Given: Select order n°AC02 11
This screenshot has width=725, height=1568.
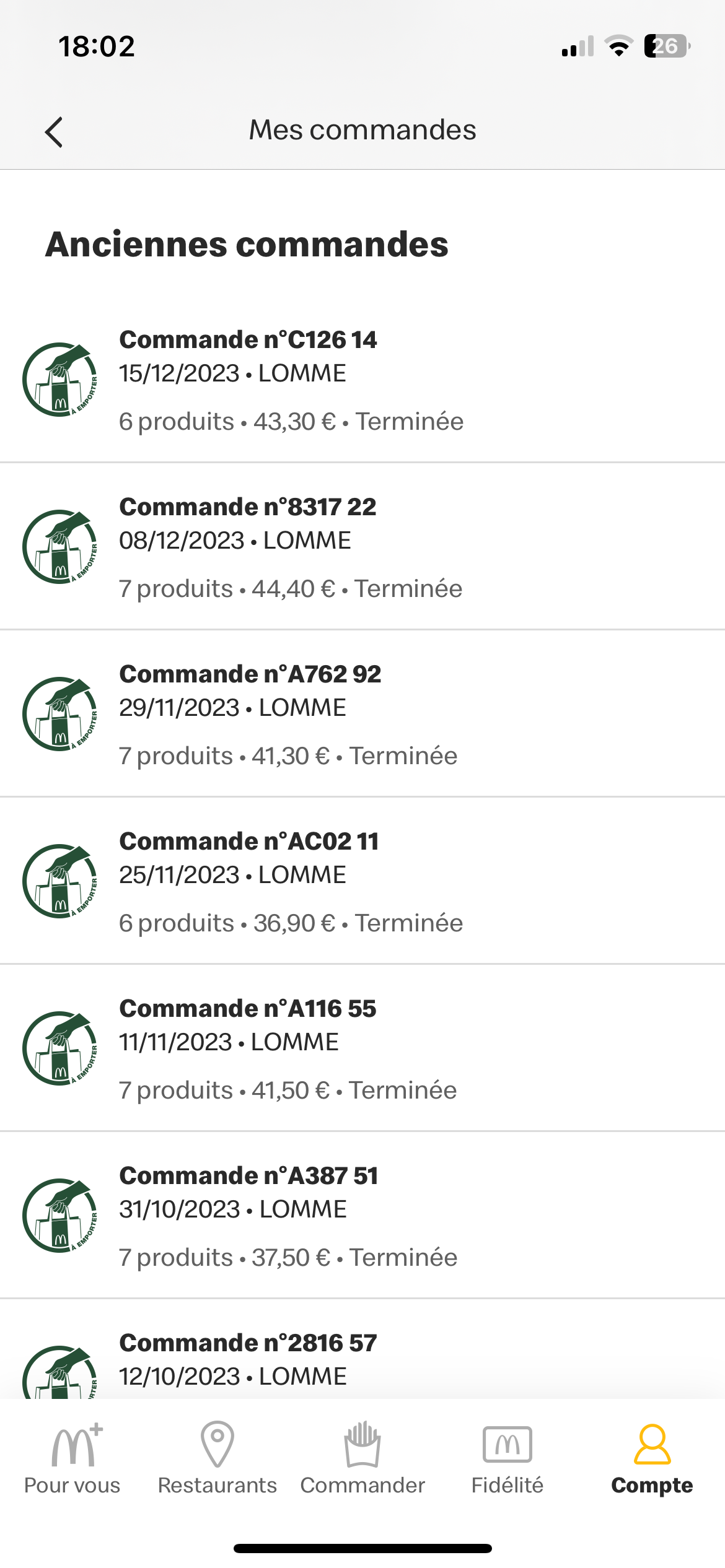Looking at the screenshot, I should coord(362,881).
